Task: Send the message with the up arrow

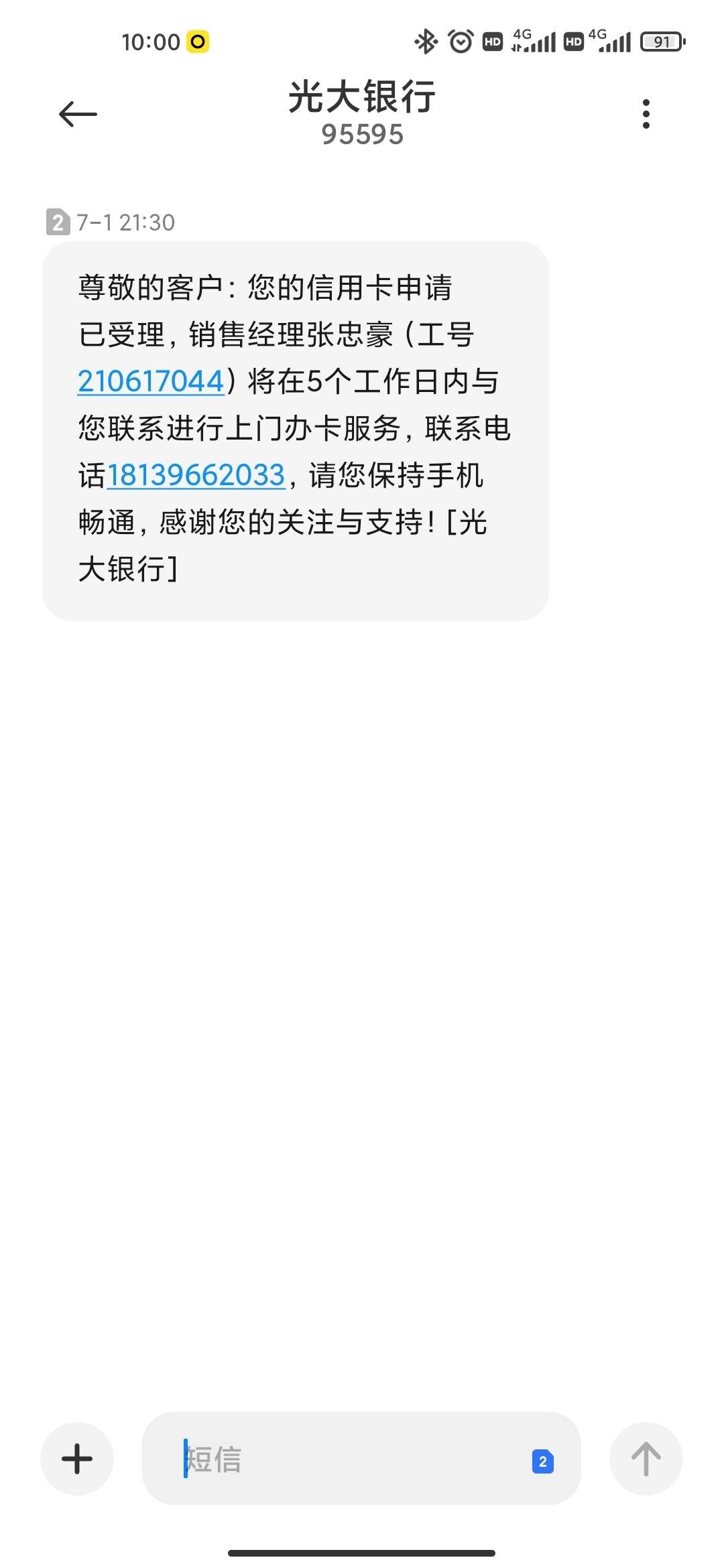Action: click(x=646, y=1459)
